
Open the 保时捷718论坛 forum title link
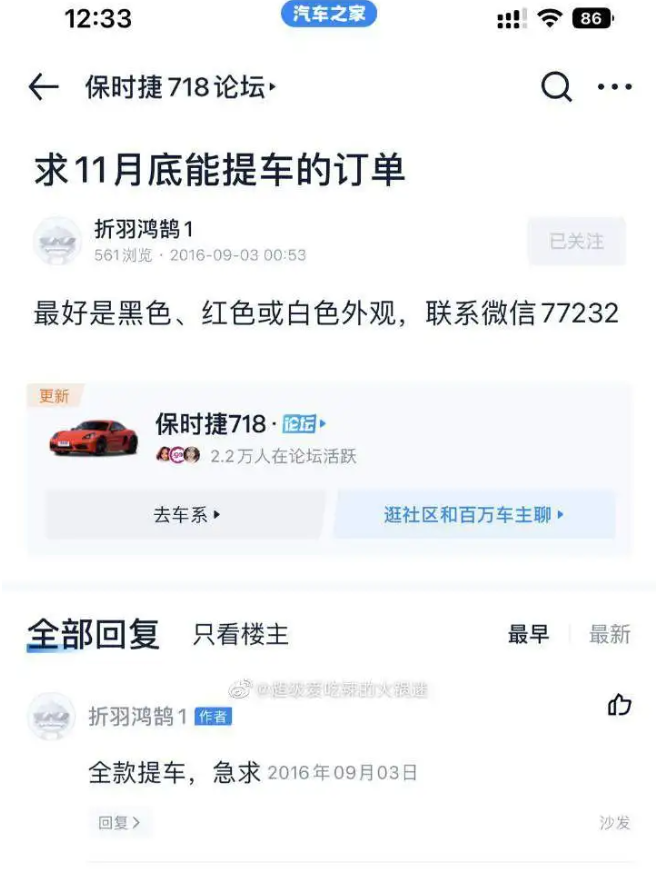point(180,88)
